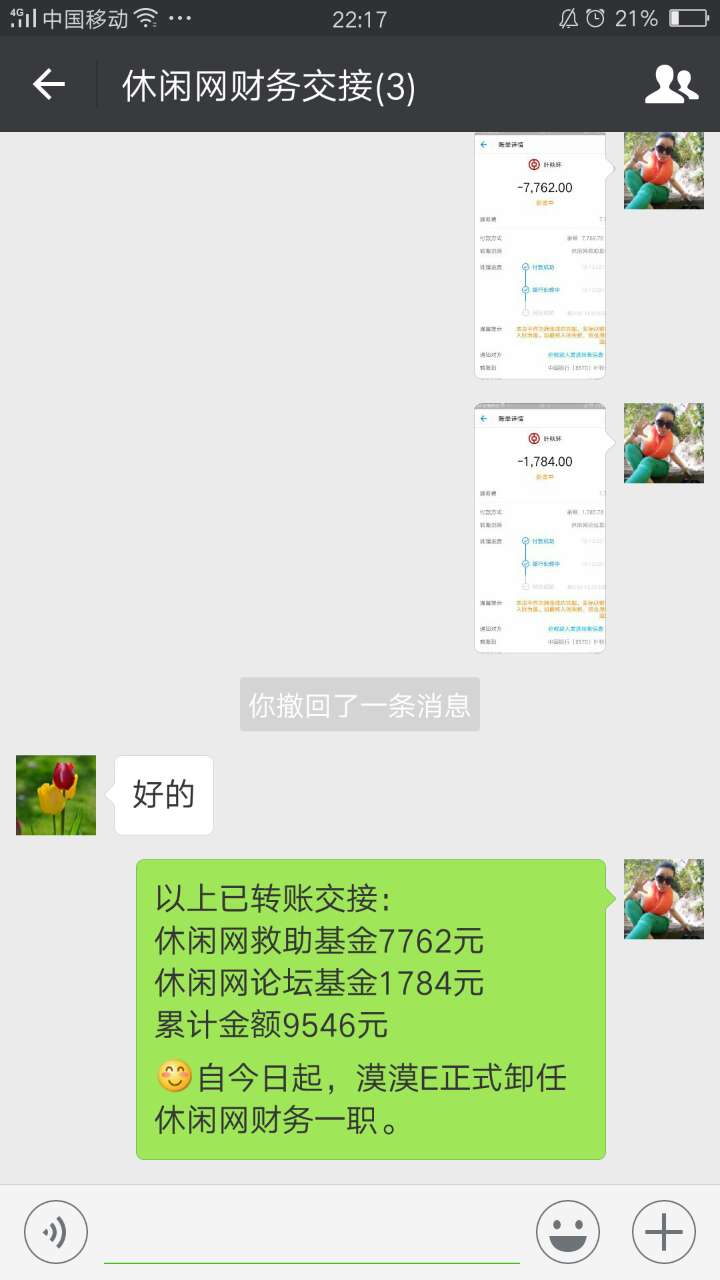Viewport: 720px width, 1280px height.
Task: Open group members info icon
Action: point(671,86)
